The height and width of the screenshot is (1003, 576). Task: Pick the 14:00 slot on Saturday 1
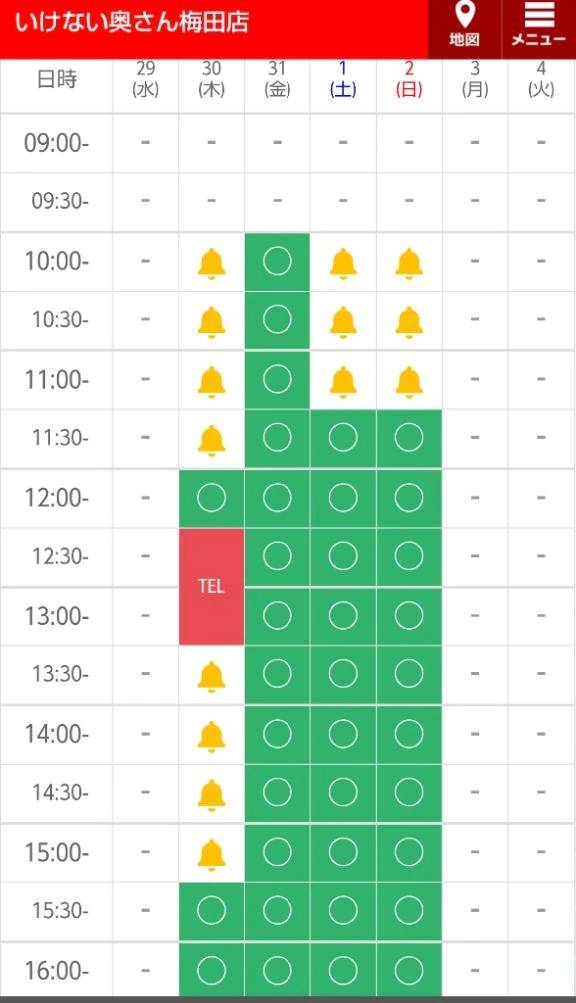pyautogui.click(x=343, y=734)
